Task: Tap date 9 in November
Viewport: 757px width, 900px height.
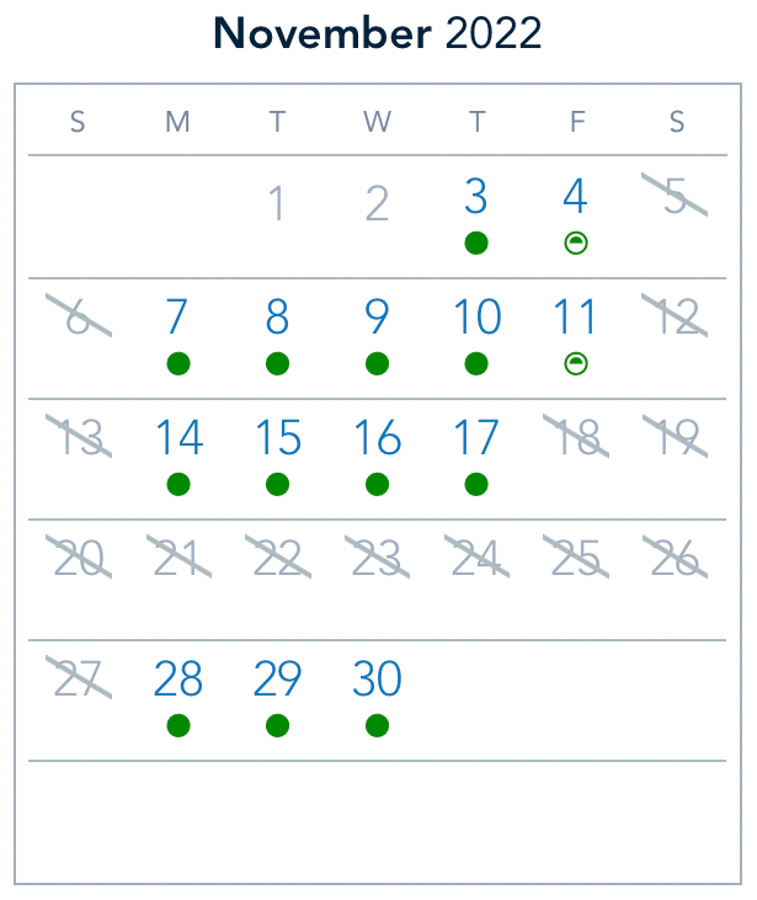Action: click(x=376, y=318)
